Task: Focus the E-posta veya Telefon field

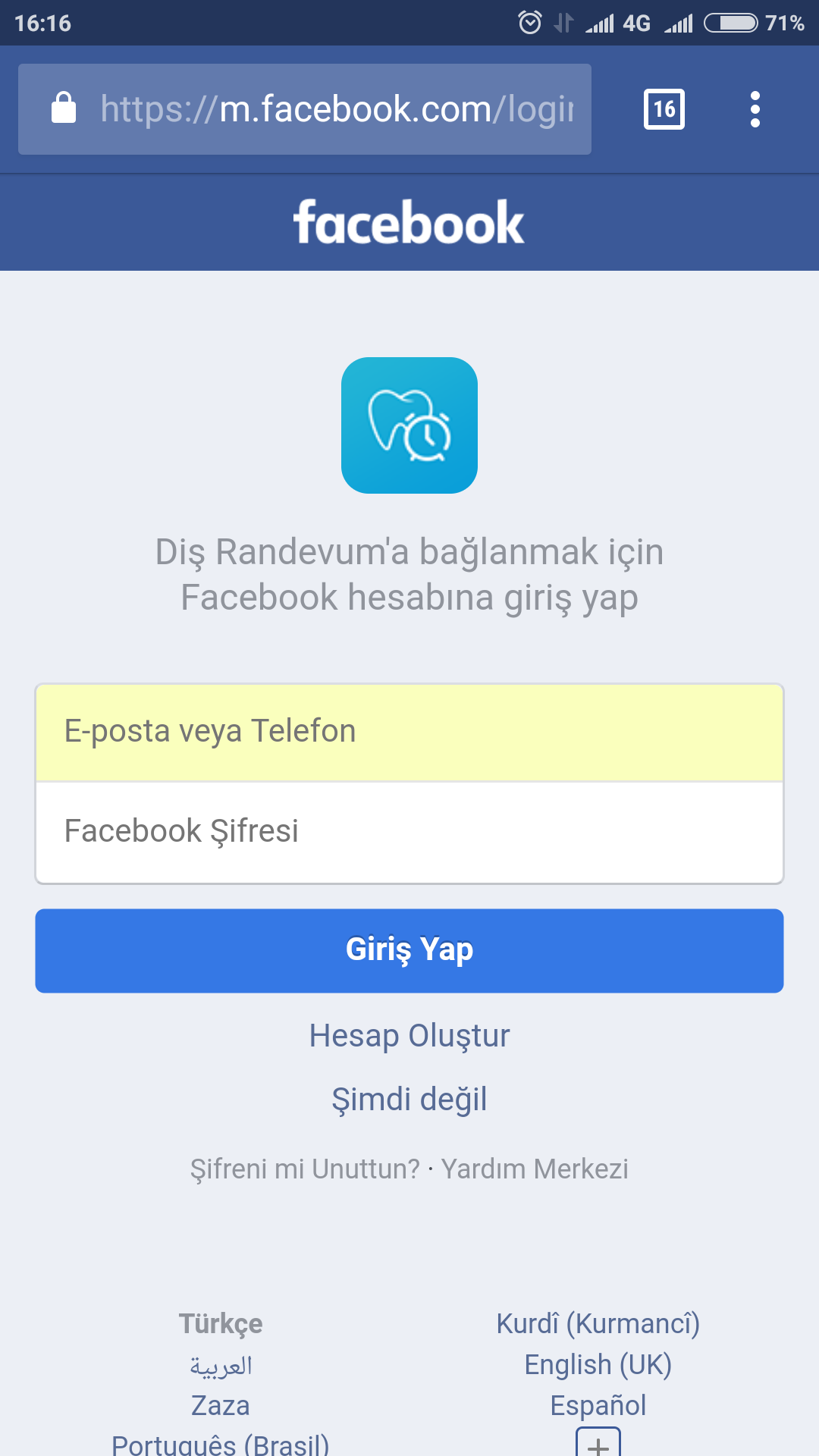Action: pos(409,733)
